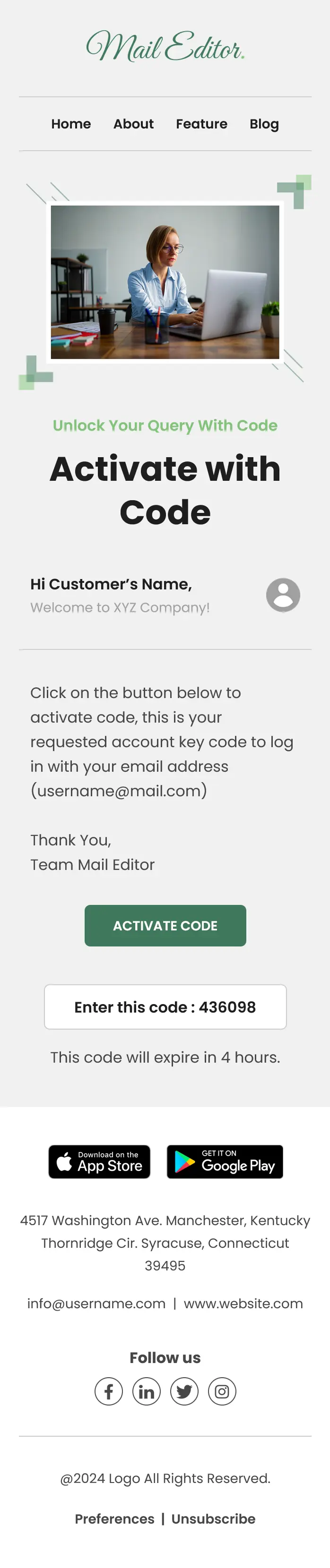Open the Home navigation link
Viewport: 330px width, 1568px height.
70,124
